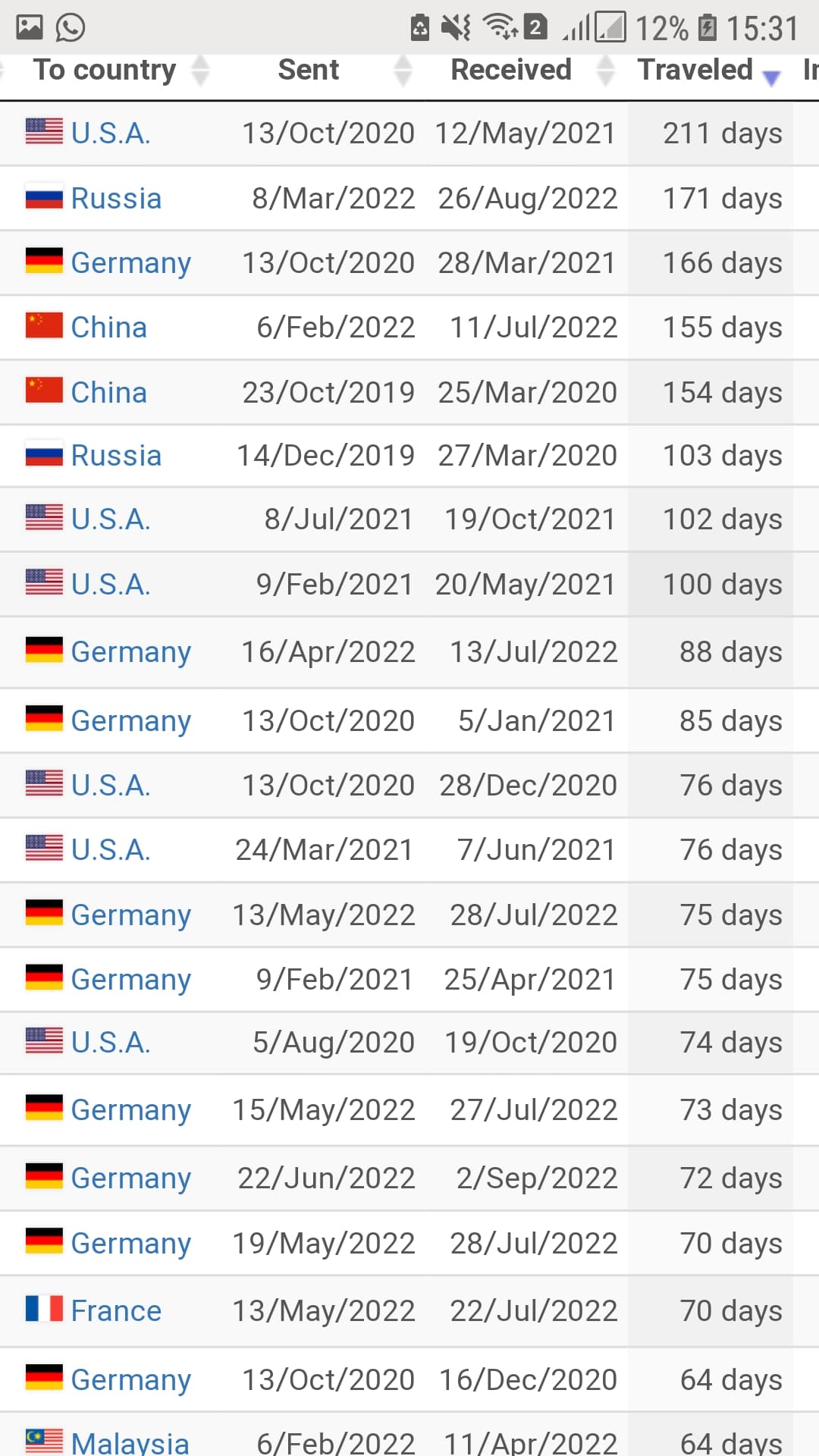Open Russia link in the 103 days row
819x1456 pixels.
pyautogui.click(x=116, y=456)
